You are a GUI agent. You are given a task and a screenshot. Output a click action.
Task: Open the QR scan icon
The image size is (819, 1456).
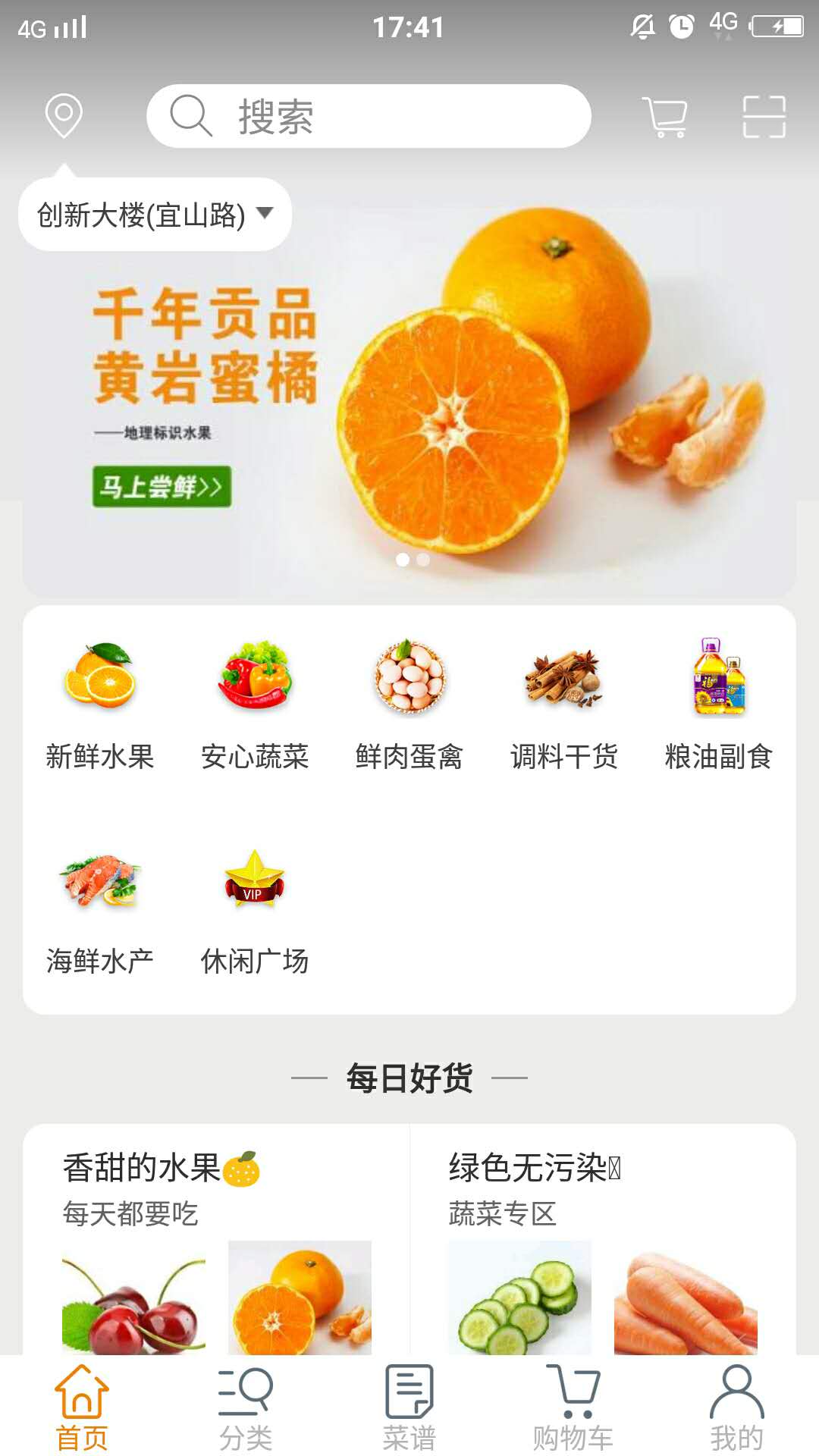pyautogui.click(x=764, y=117)
